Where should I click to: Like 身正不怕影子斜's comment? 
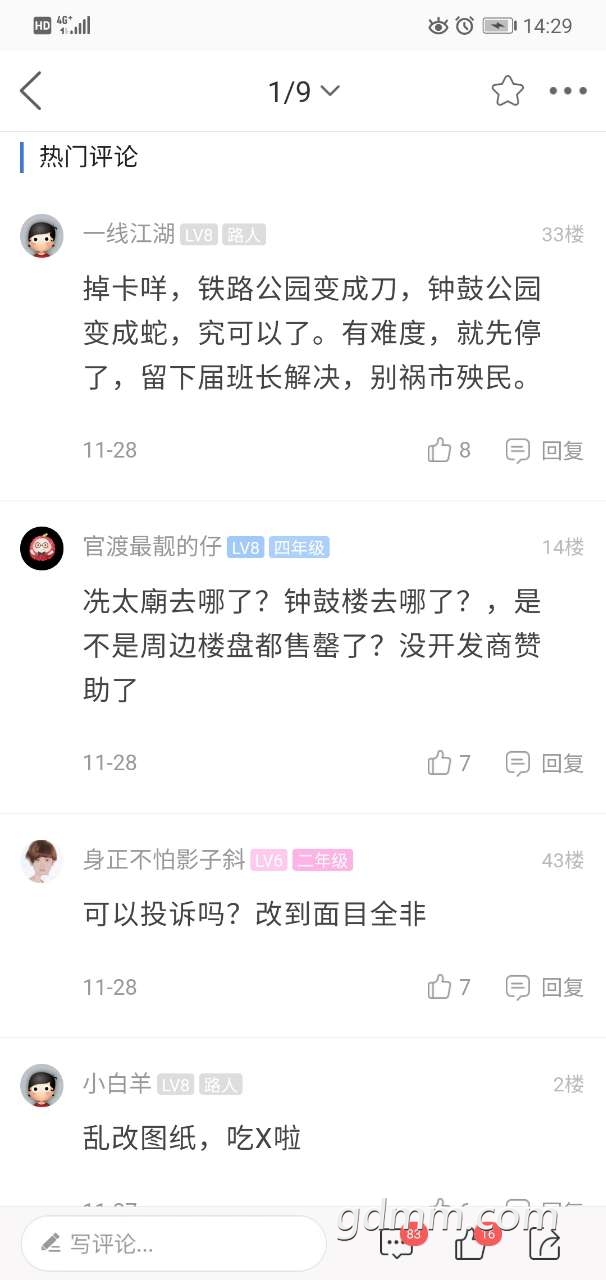point(449,987)
